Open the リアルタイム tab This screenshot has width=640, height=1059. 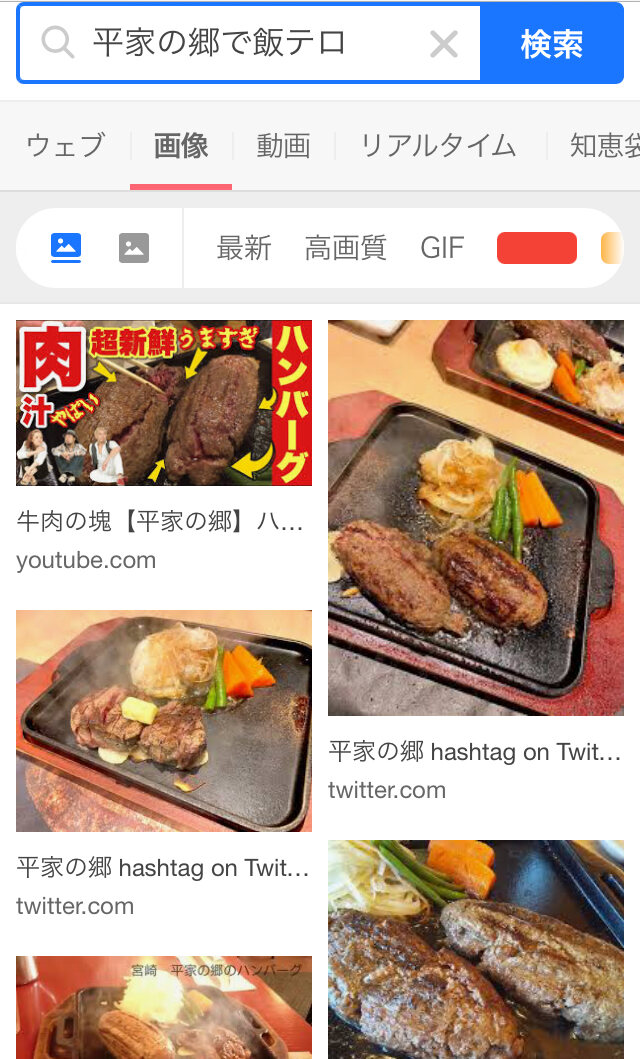click(x=438, y=146)
